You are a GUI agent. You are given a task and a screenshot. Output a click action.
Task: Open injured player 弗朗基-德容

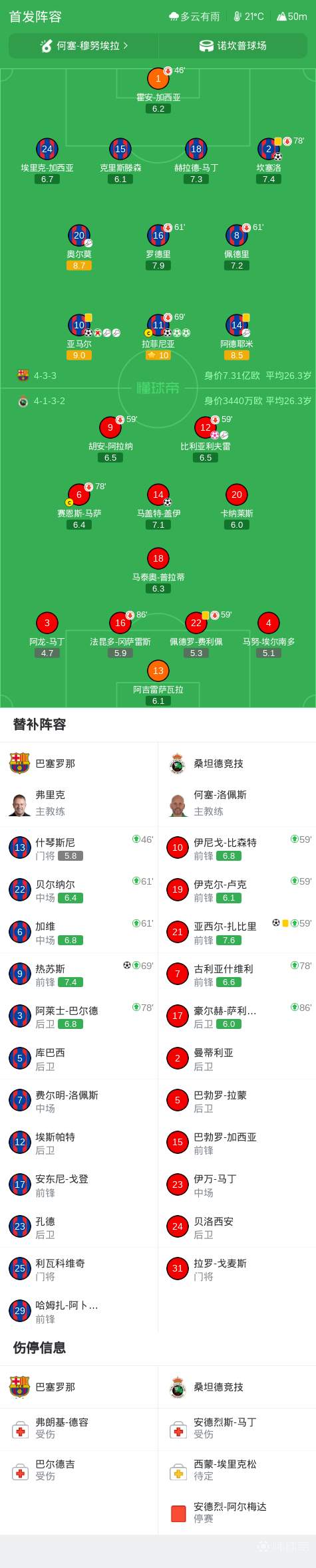79,1428
